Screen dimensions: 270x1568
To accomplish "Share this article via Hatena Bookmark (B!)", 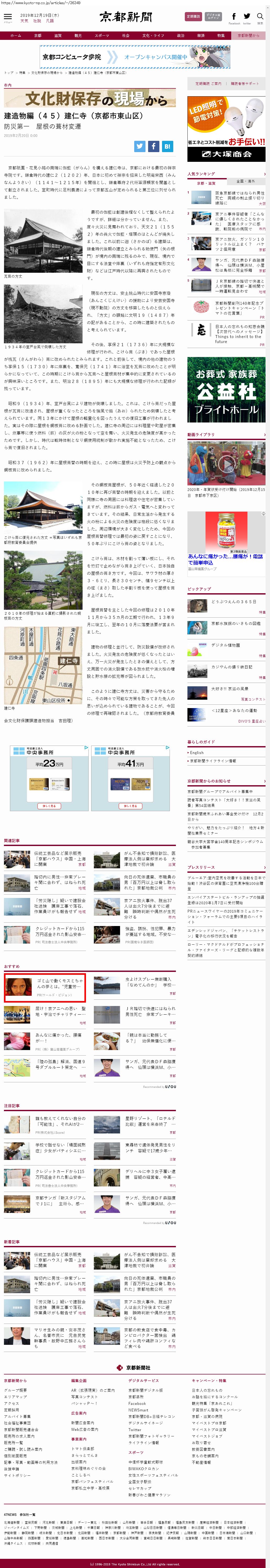I will pyautogui.click(x=167, y=146).
